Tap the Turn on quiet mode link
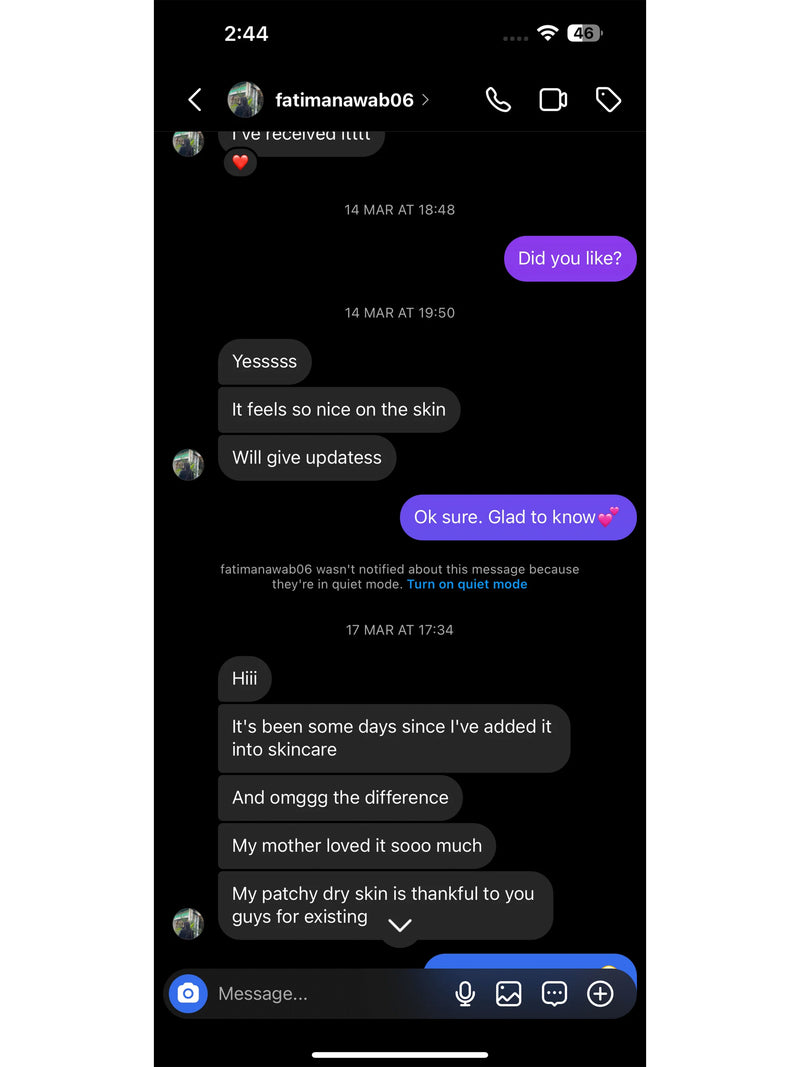 [x=467, y=584]
